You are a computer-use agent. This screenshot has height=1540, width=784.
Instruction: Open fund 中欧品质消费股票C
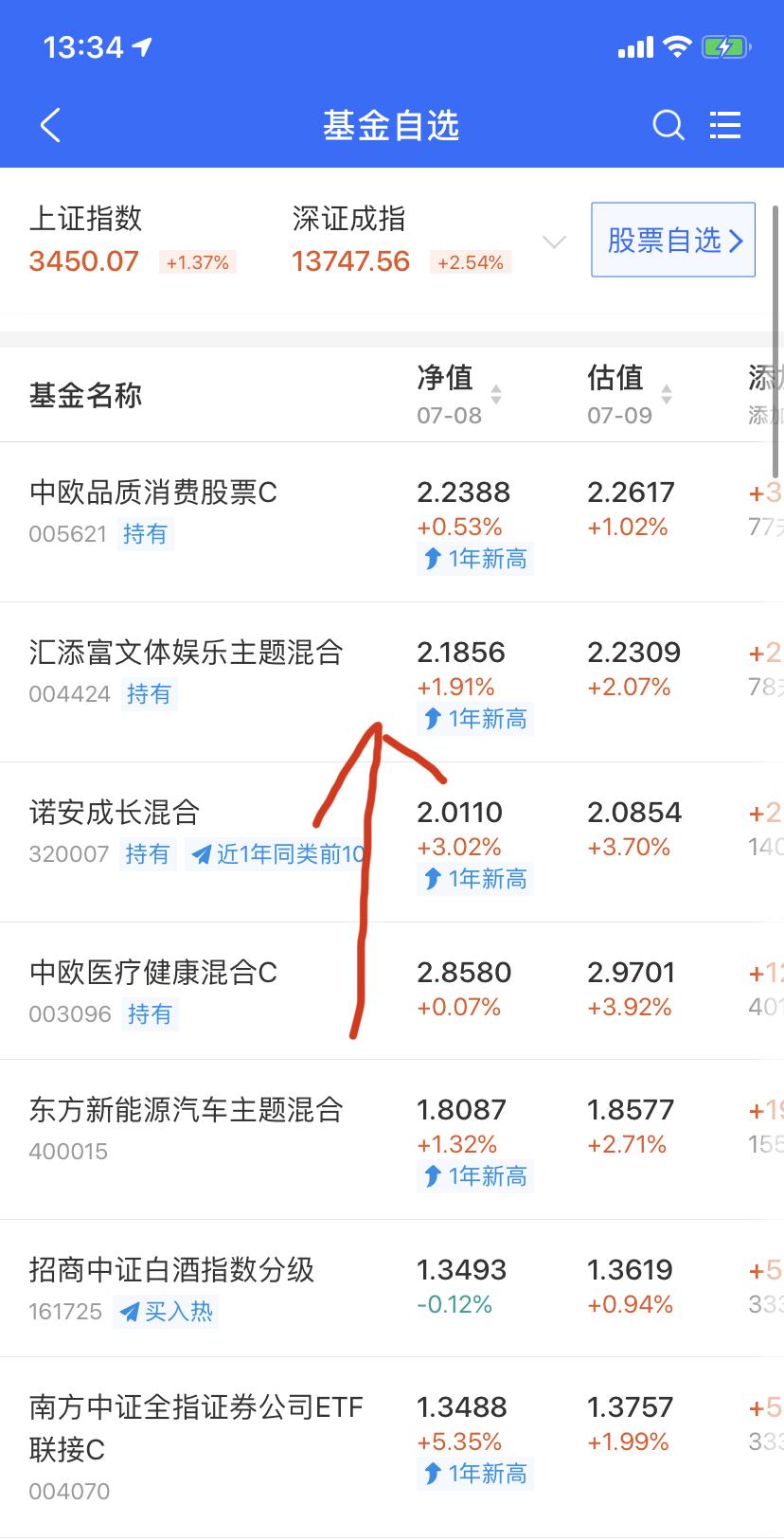click(x=153, y=492)
